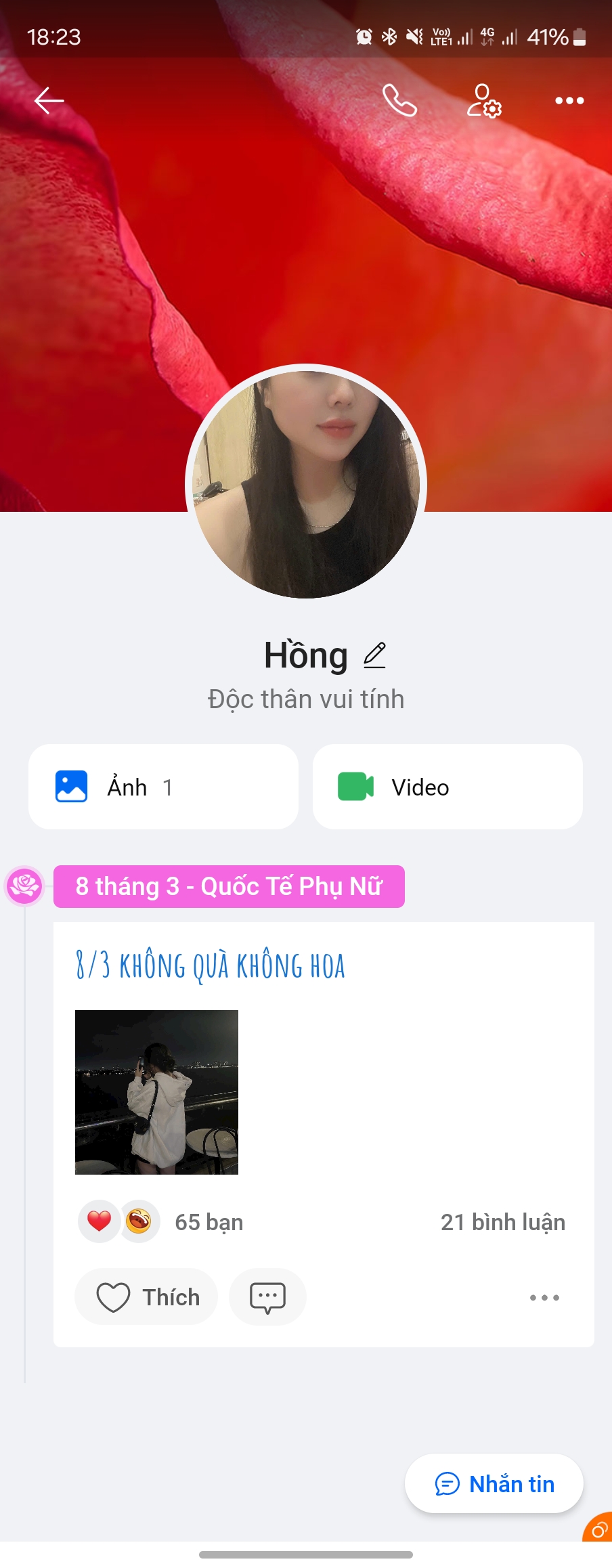612x1568 pixels.
Task: Like the post with Thích button
Action: pos(147,1297)
